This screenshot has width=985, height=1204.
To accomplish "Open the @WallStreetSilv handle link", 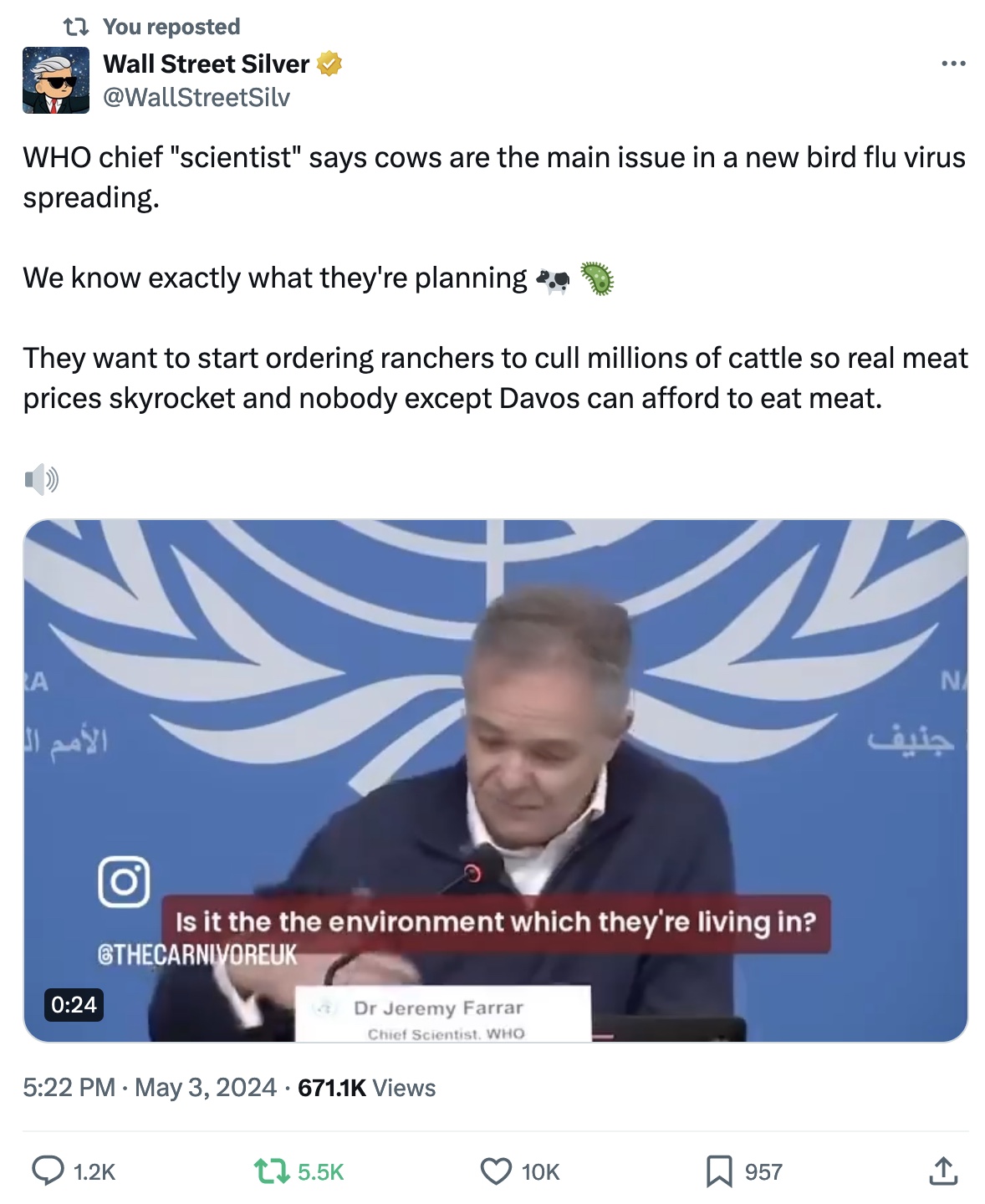I will click(196, 98).
